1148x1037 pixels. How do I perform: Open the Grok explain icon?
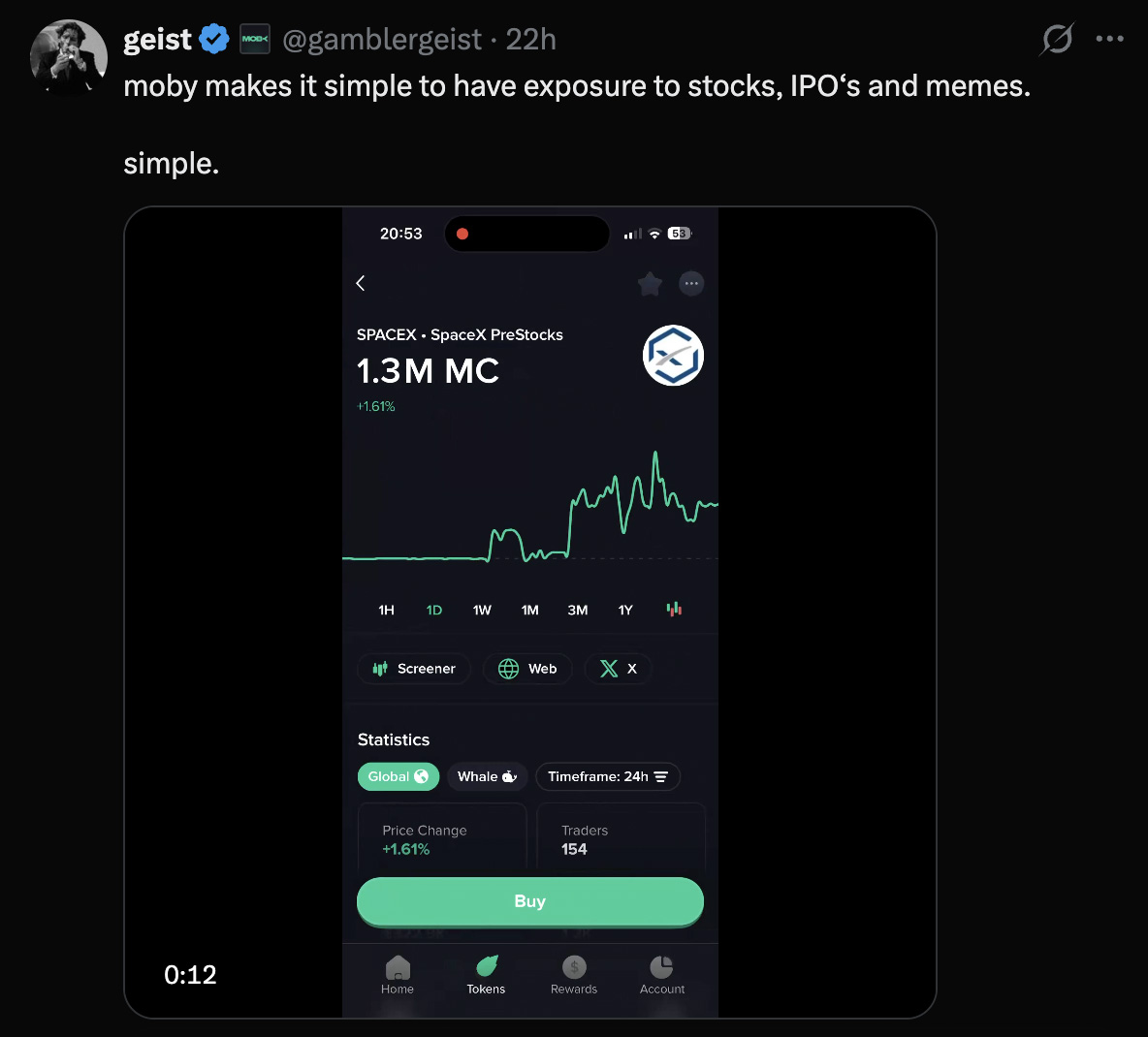(x=1057, y=39)
